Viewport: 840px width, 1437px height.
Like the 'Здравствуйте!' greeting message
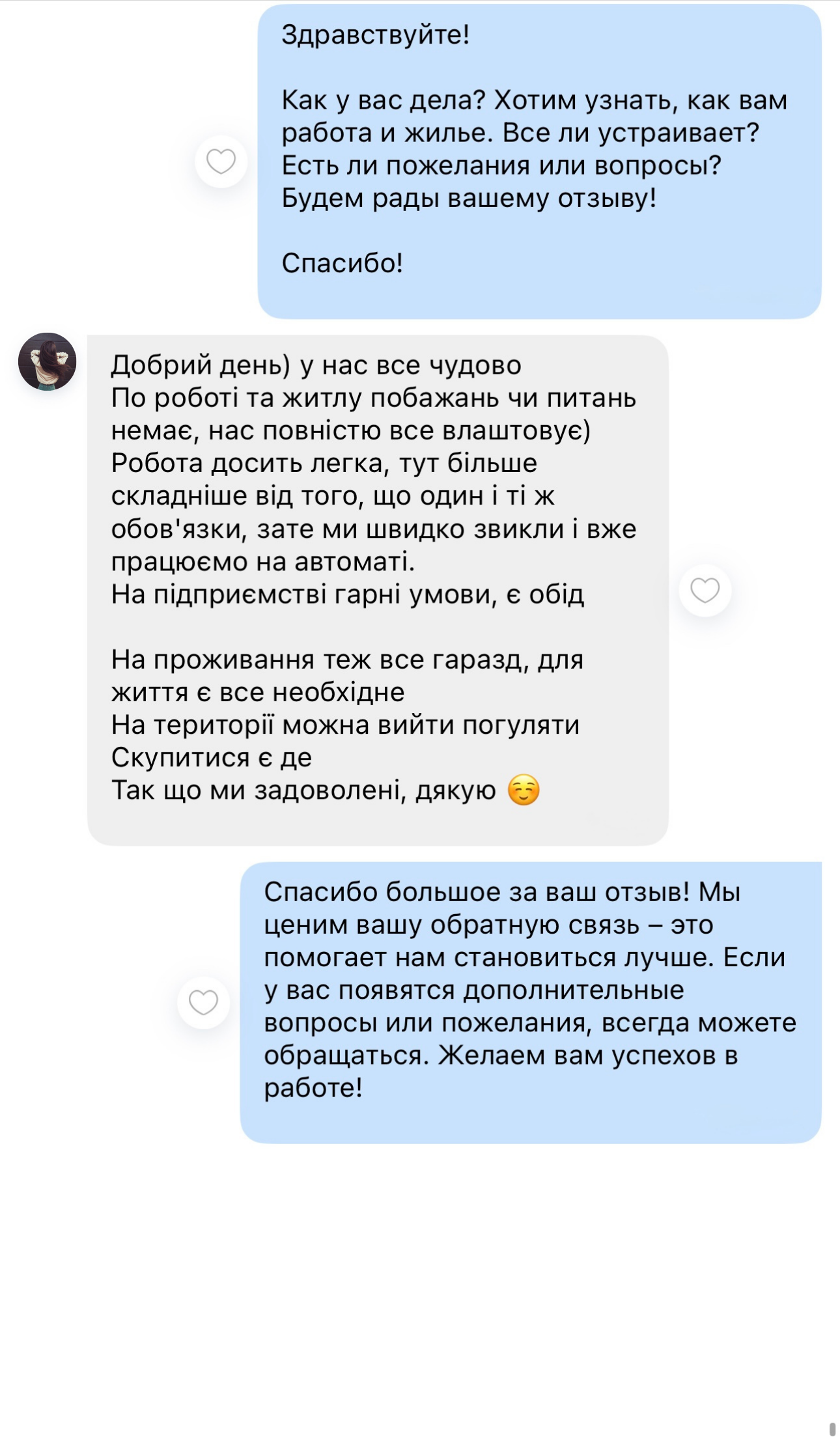(221, 161)
